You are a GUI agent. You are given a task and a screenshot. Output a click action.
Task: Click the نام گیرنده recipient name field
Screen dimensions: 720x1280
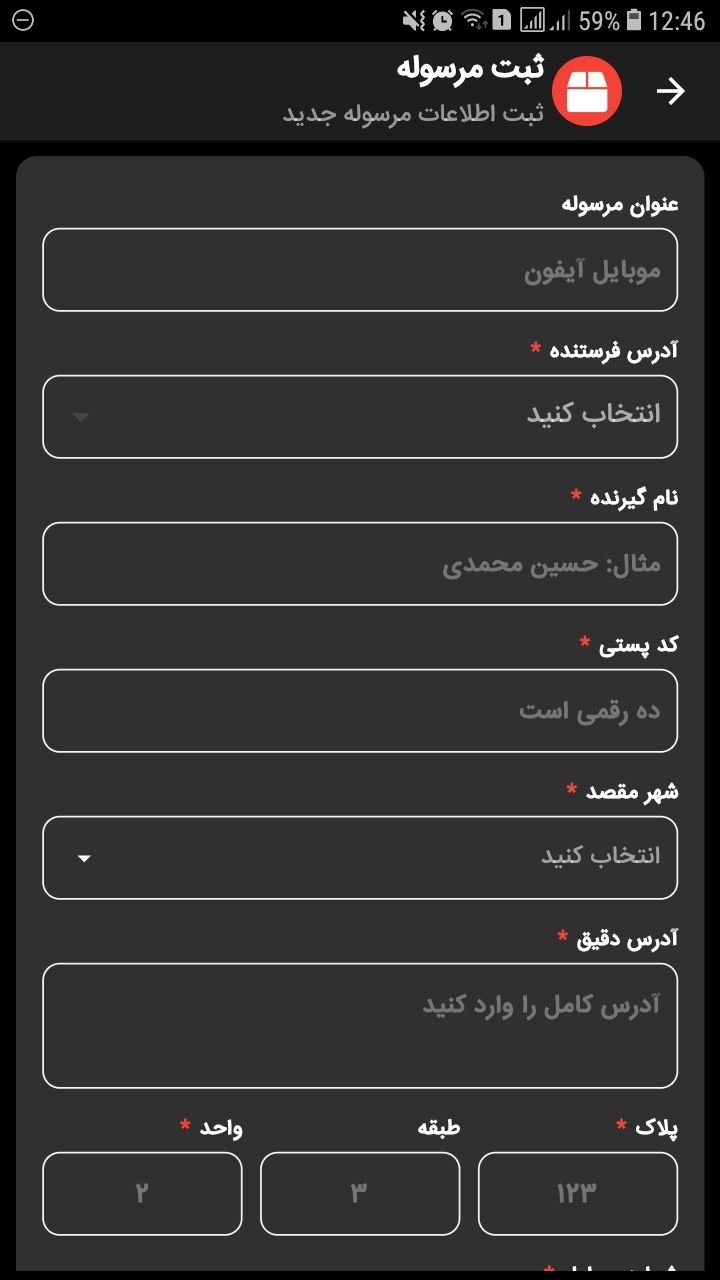[360, 564]
